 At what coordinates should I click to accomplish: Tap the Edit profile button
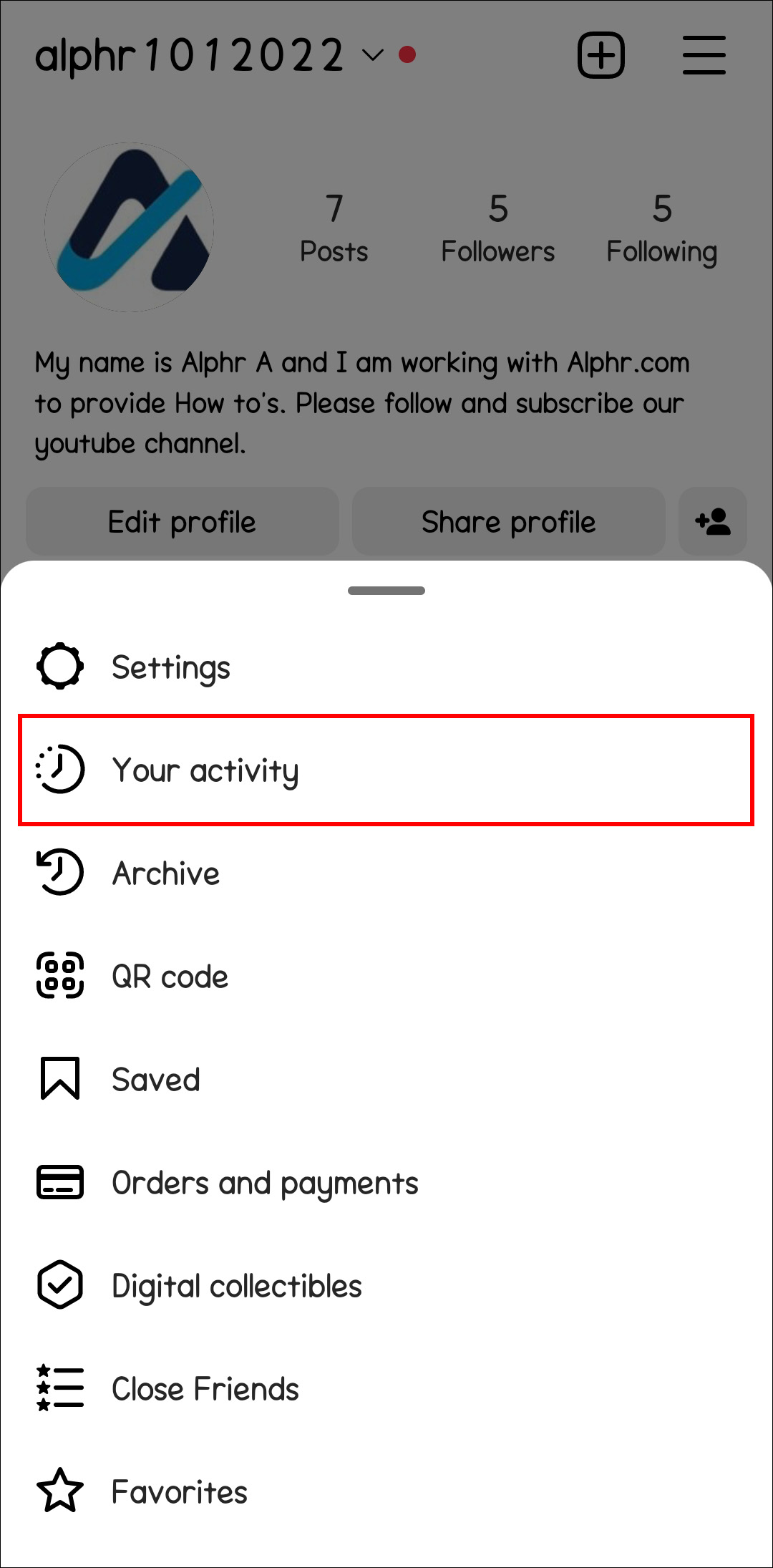(182, 521)
